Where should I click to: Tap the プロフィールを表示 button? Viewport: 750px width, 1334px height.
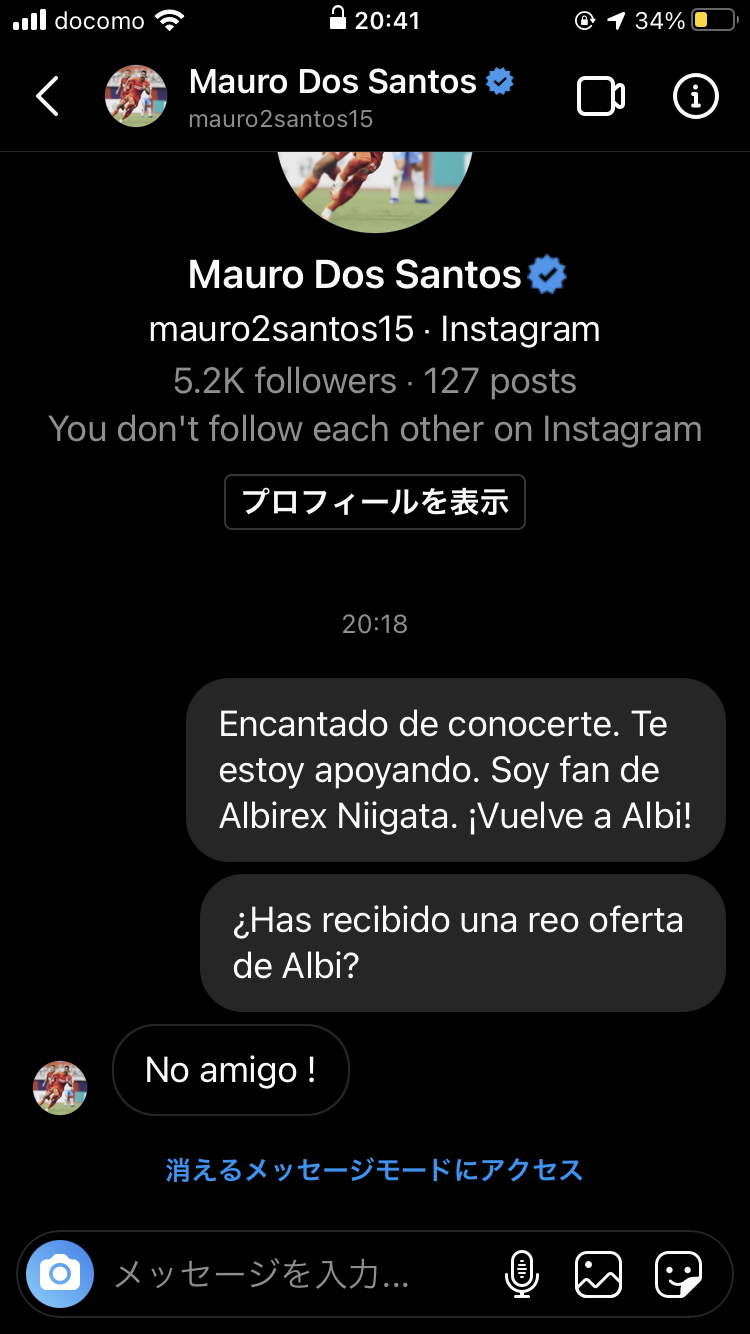click(375, 502)
